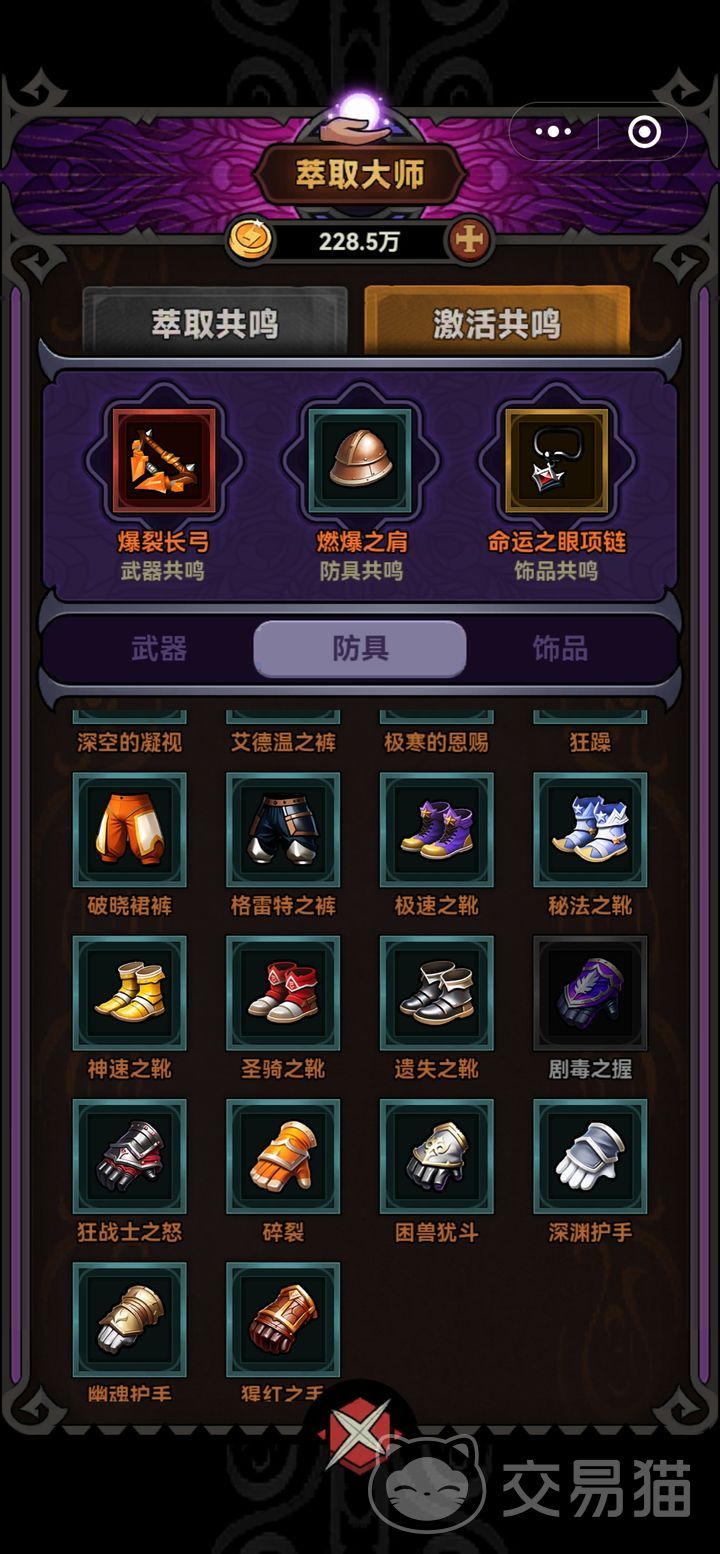Add more gold coins with plus button
This screenshot has width=720, height=1554.
coord(469,240)
